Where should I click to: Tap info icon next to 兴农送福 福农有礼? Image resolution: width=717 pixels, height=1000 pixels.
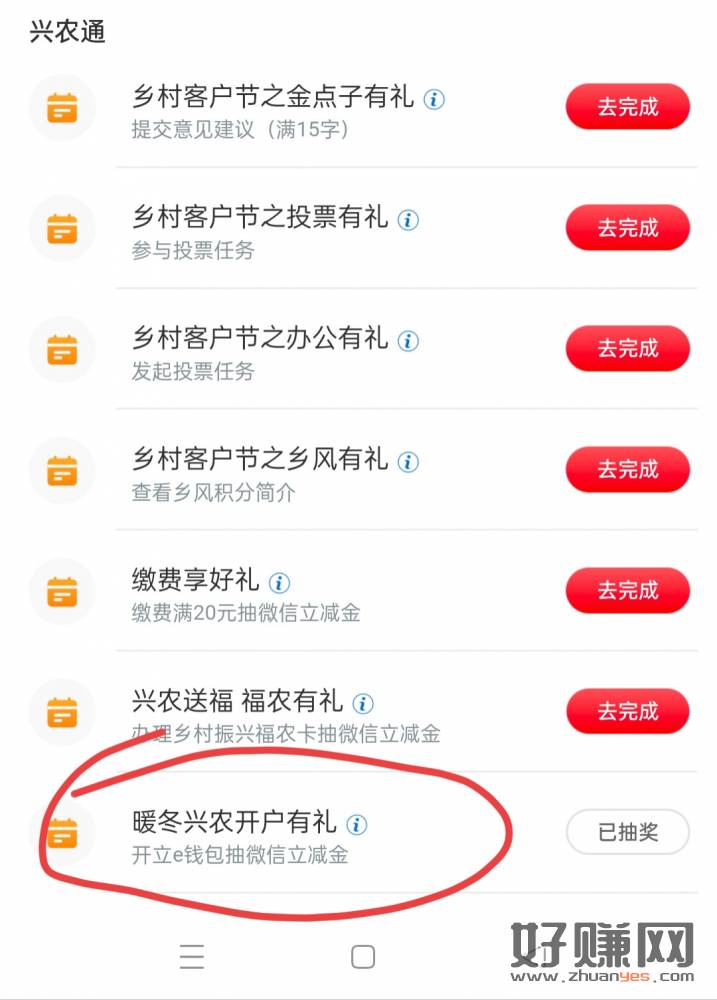click(x=364, y=703)
